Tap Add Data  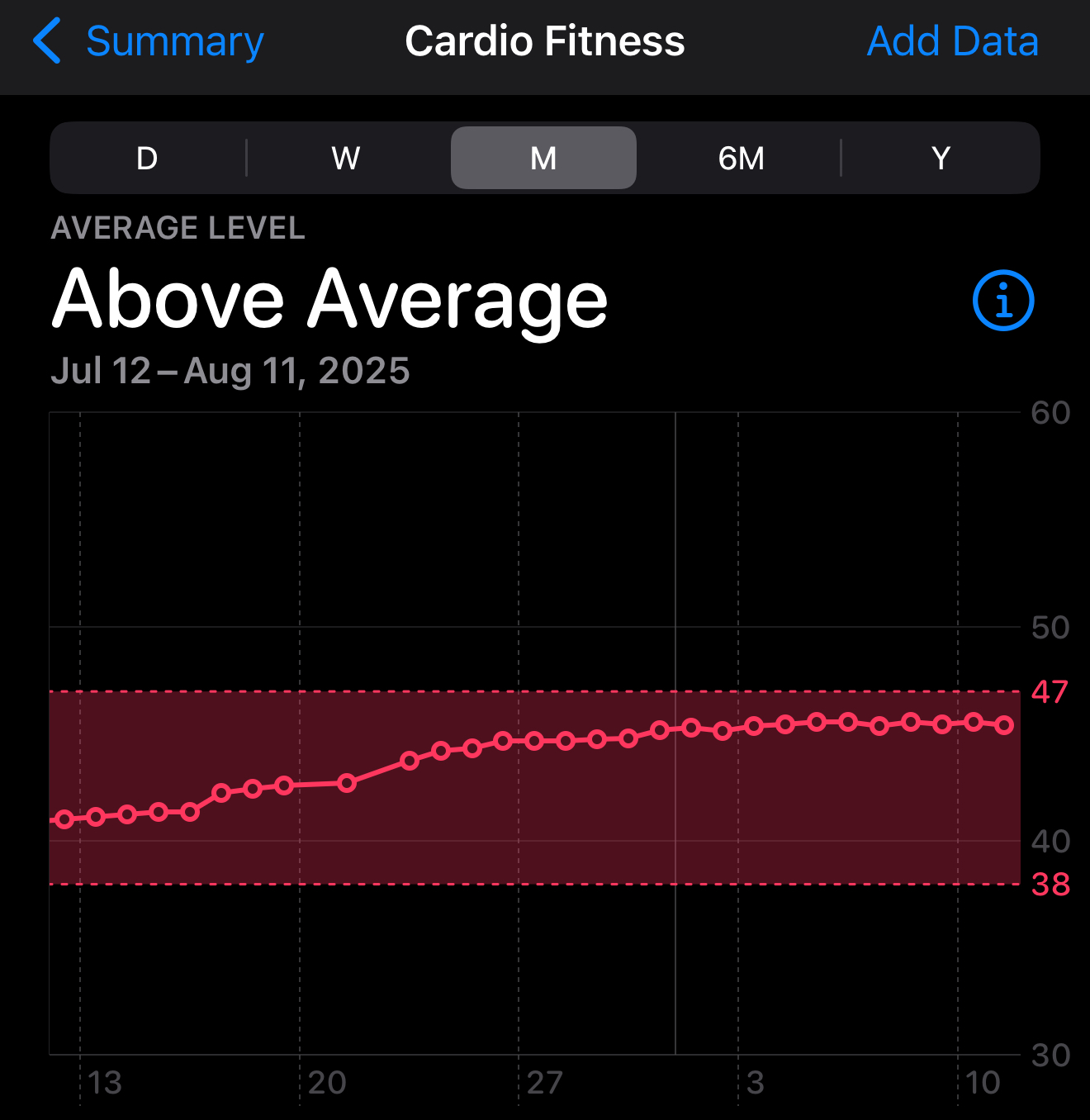952,41
